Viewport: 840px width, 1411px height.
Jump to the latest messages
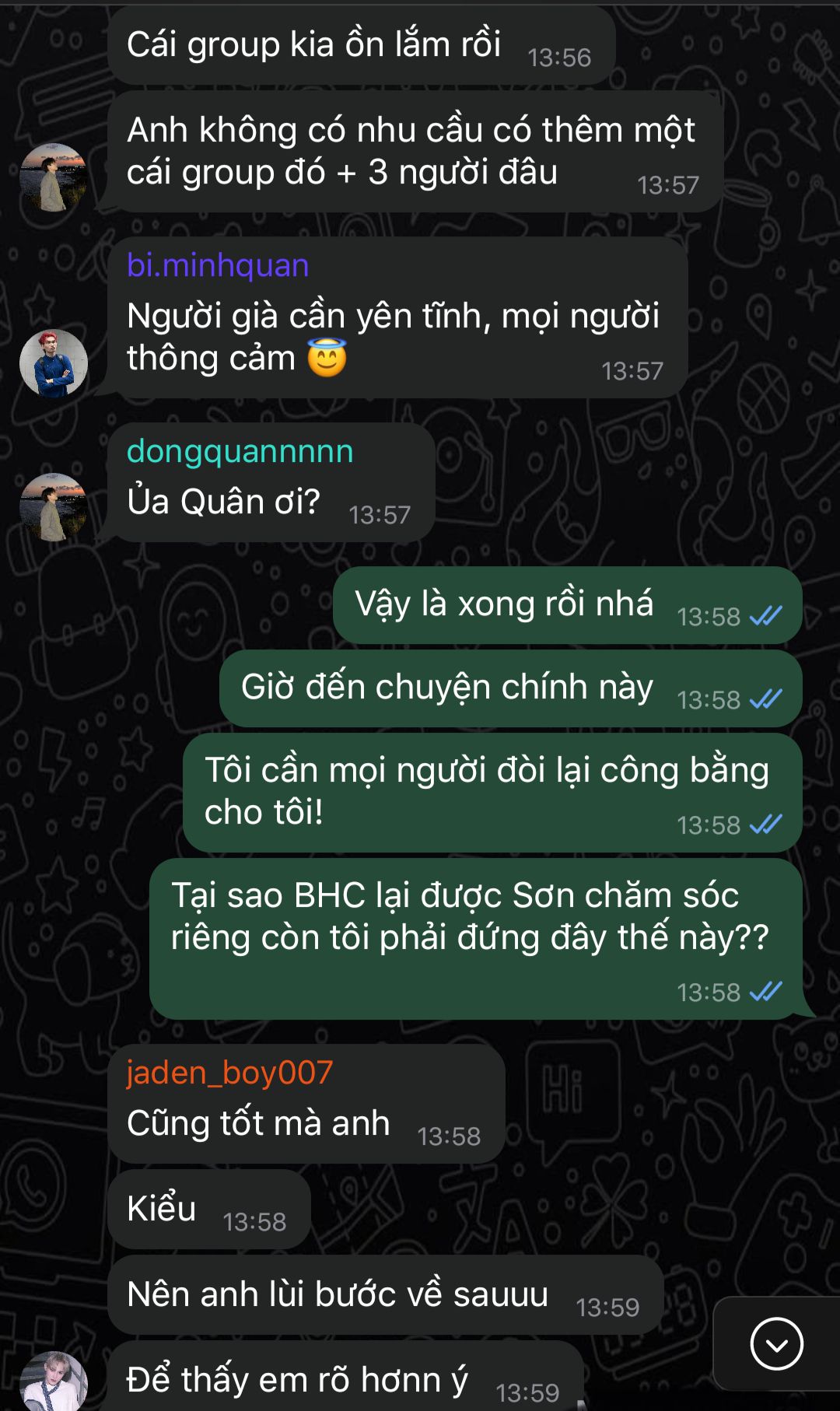776,1343
